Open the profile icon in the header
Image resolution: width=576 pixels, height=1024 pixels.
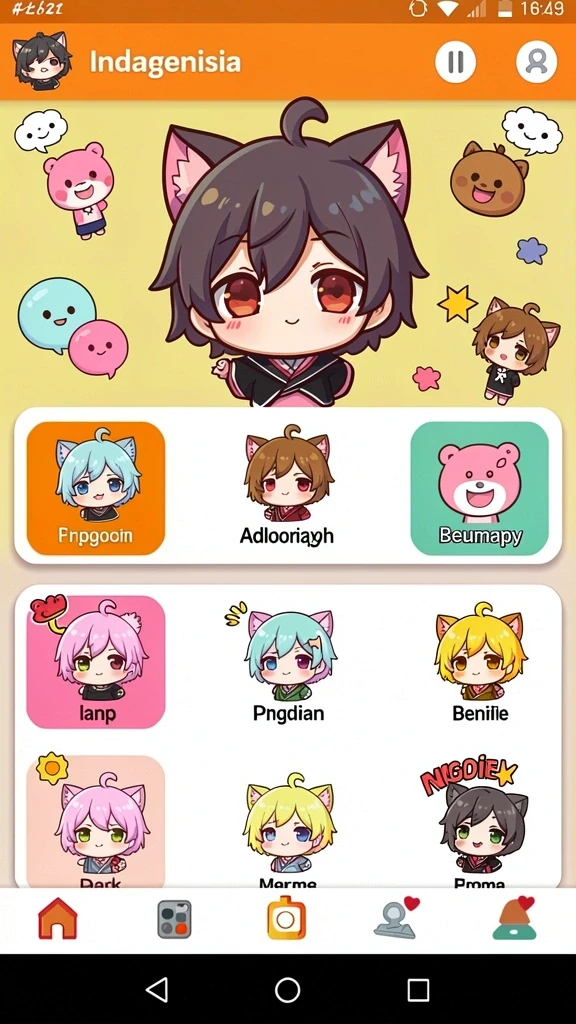536,62
